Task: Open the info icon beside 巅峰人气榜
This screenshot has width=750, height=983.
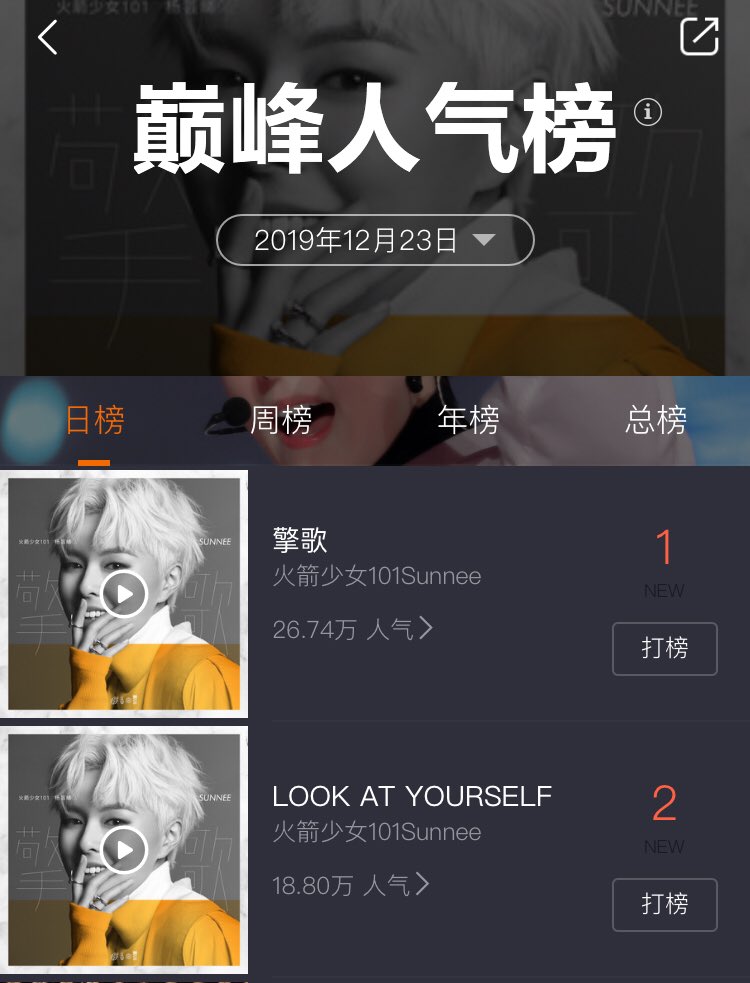Action: click(648, 113)
